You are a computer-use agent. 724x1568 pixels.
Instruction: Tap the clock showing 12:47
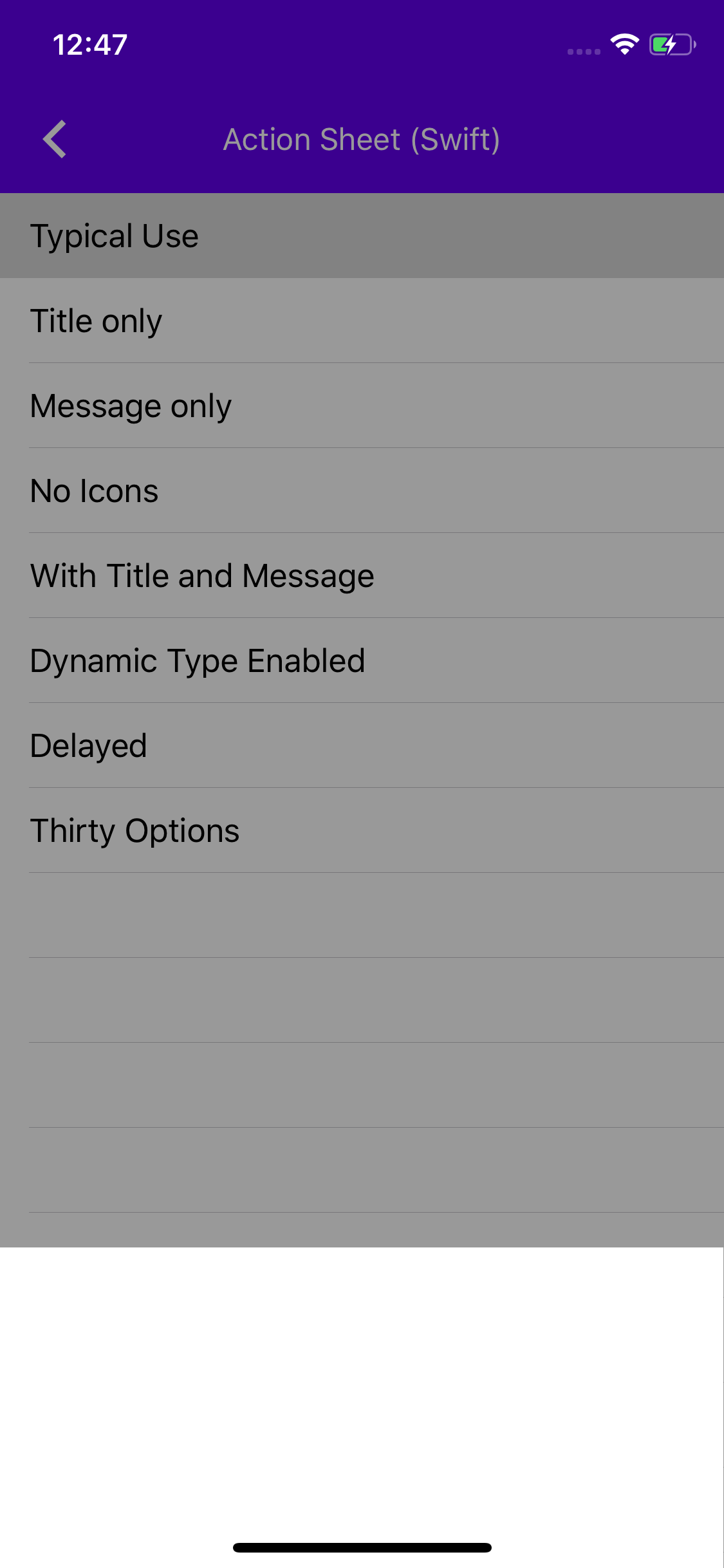pyautogui.click(x=89, y=43)
